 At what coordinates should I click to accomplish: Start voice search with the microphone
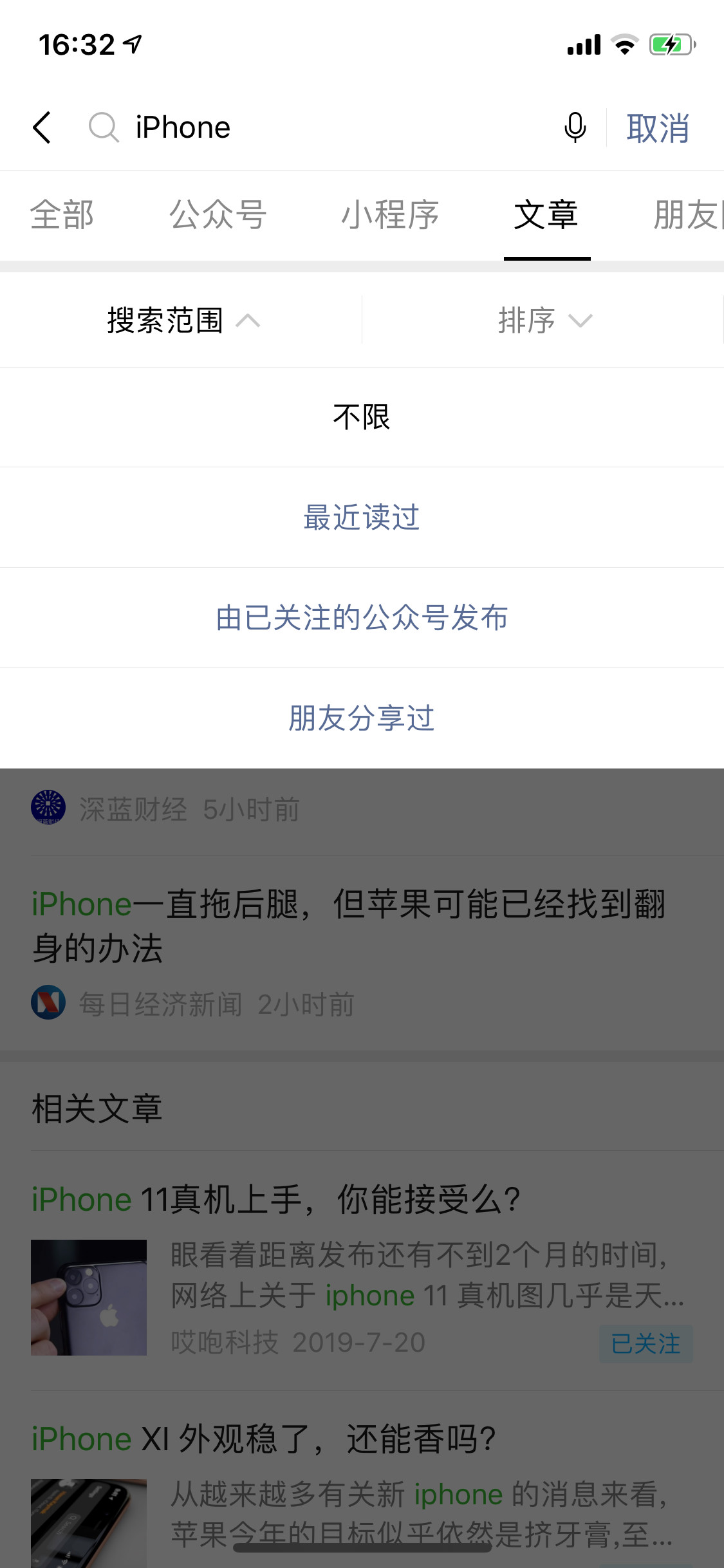click(x=575, y=127)
